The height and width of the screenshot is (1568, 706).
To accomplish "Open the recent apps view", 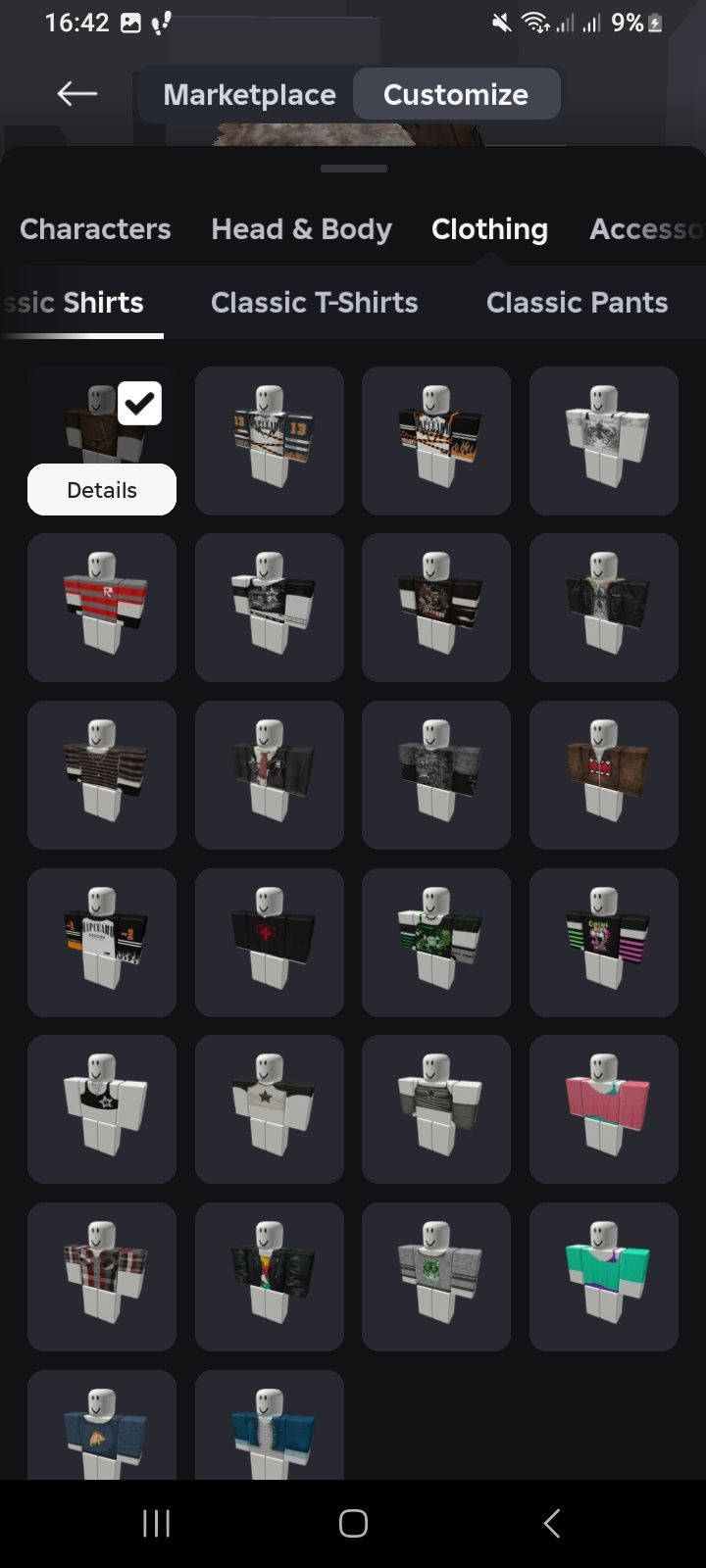I will 156,1523.
